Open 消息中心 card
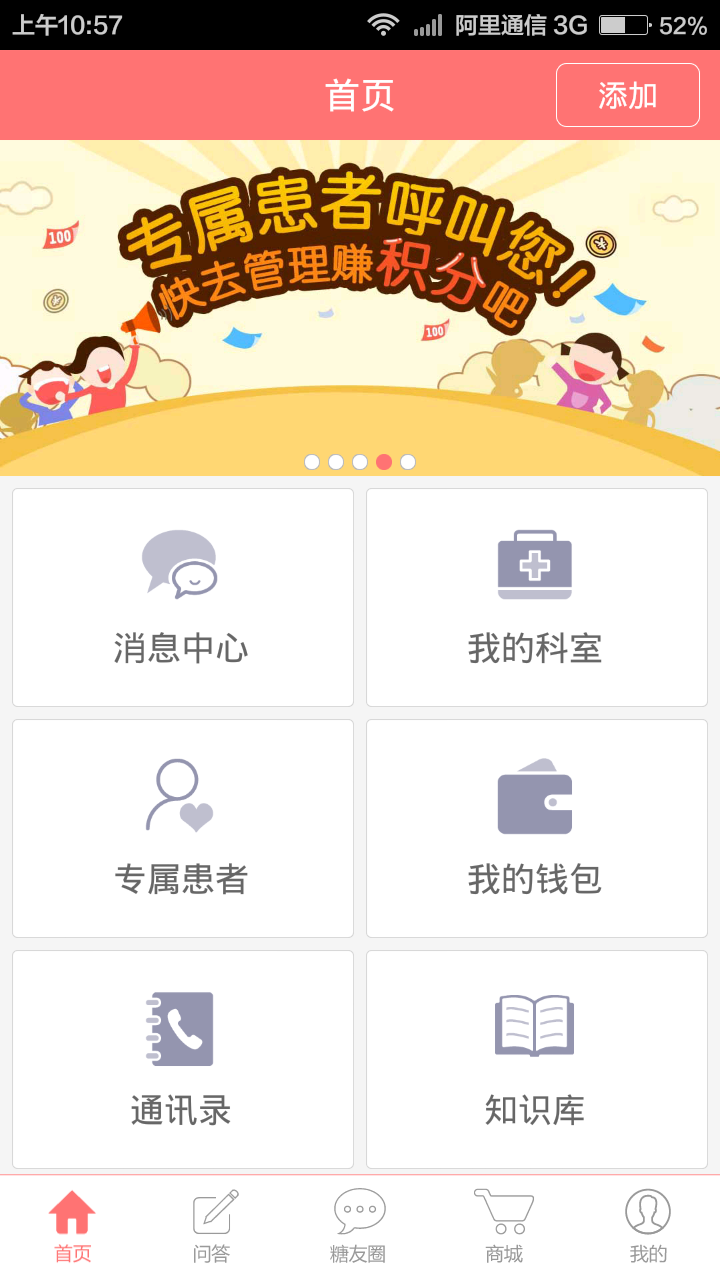This screenshot has height=1280, width=720. tap(183, 597)
